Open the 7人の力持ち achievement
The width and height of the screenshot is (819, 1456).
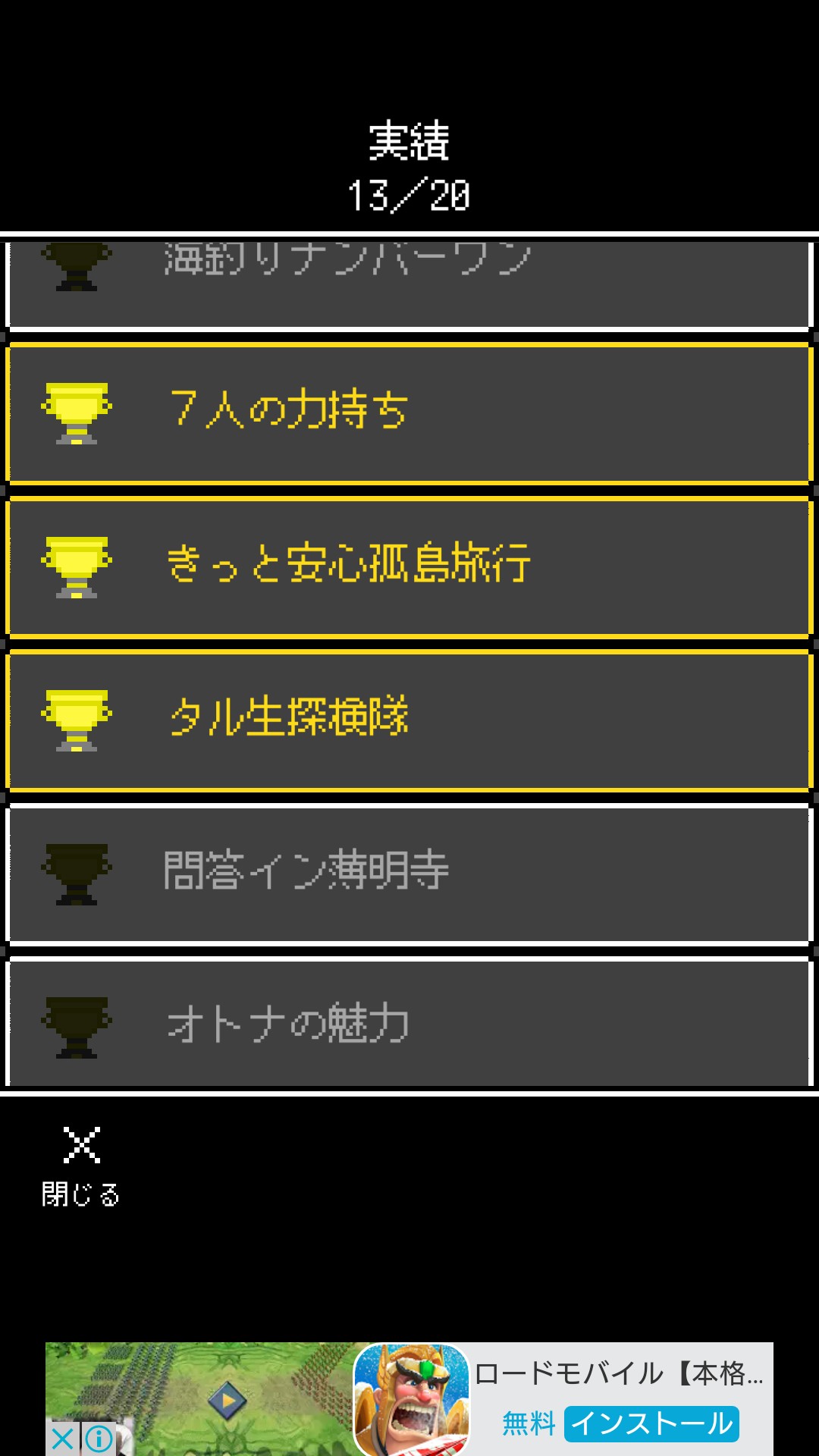(x=409, y=413)
